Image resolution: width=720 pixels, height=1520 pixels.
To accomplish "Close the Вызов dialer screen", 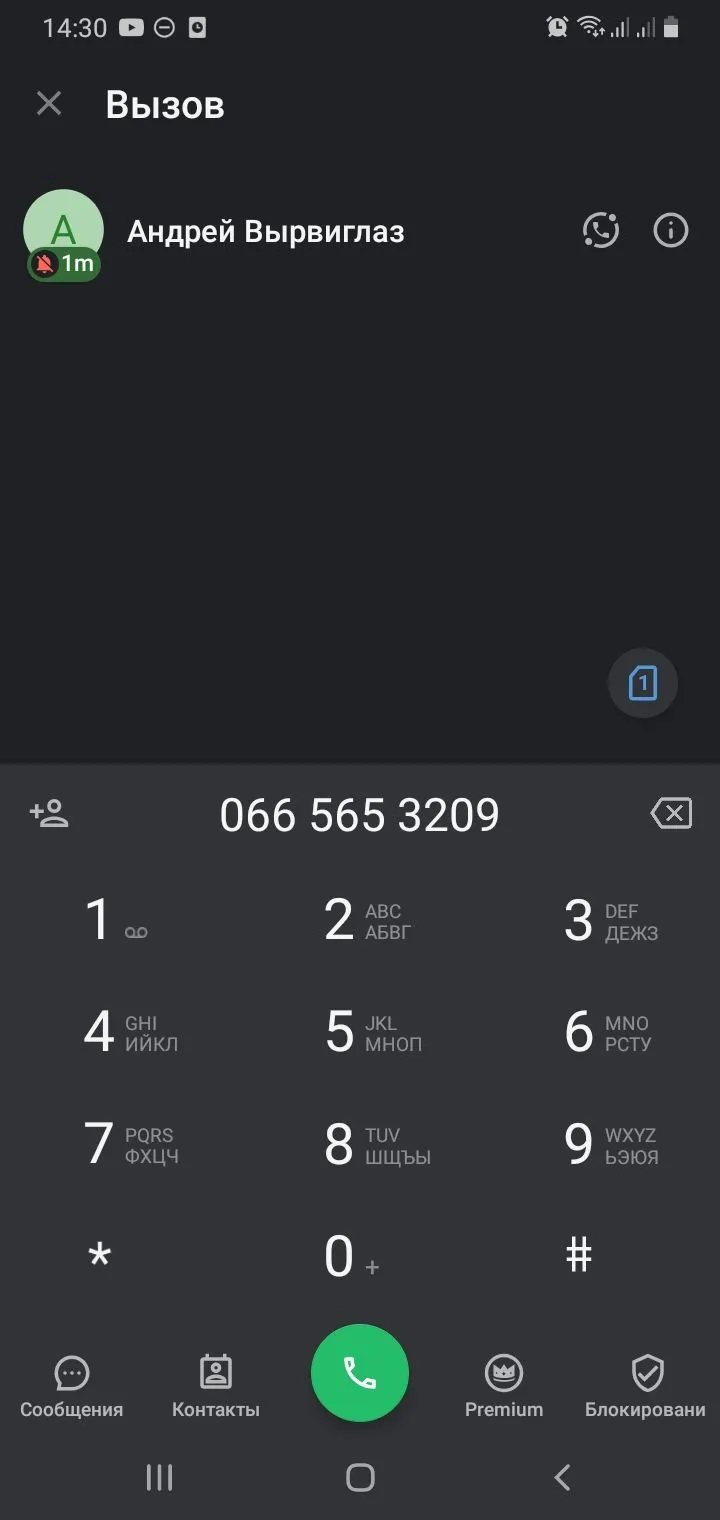I will (49, 104).
